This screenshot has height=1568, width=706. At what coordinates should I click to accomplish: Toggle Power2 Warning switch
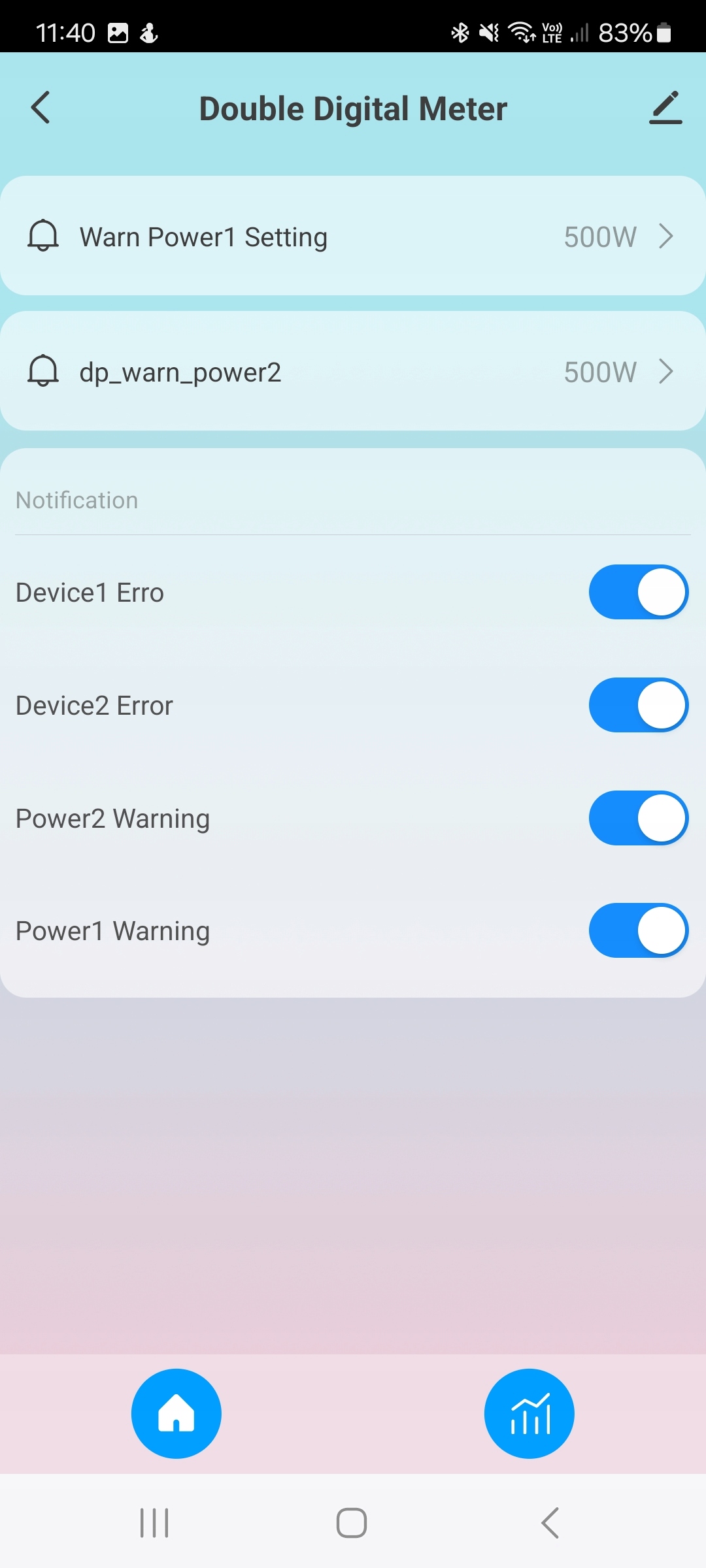click(638, 818)
